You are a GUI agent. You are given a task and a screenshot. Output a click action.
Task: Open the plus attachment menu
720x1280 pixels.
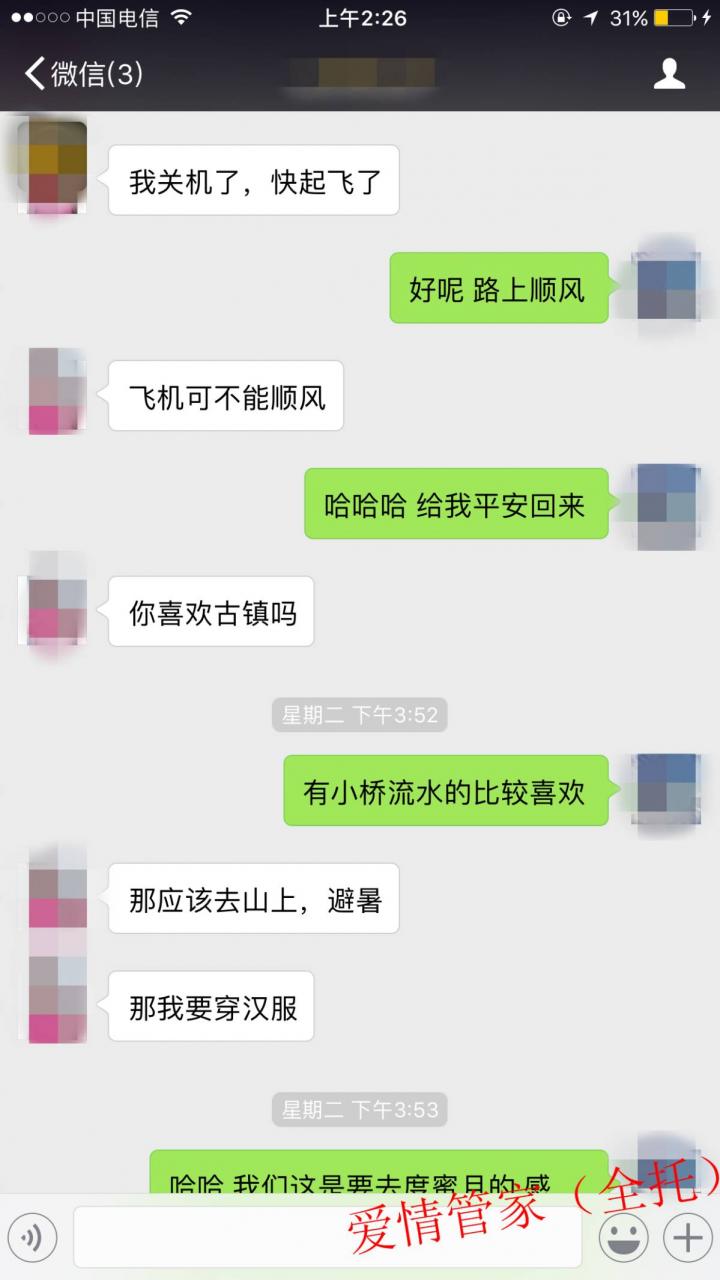(688, 1238)
